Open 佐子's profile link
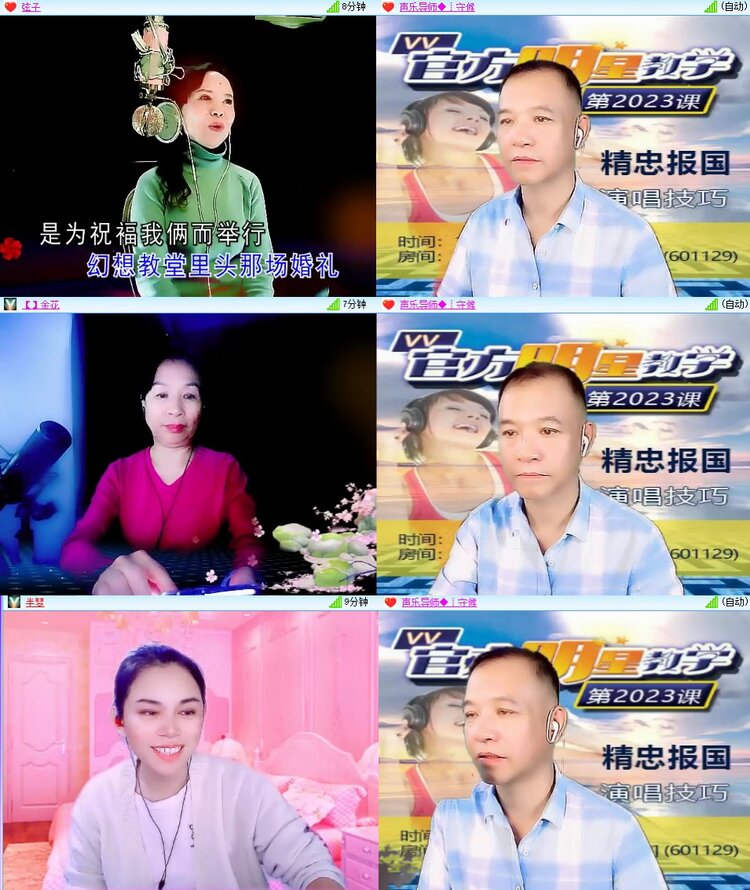 click(30, 7)
